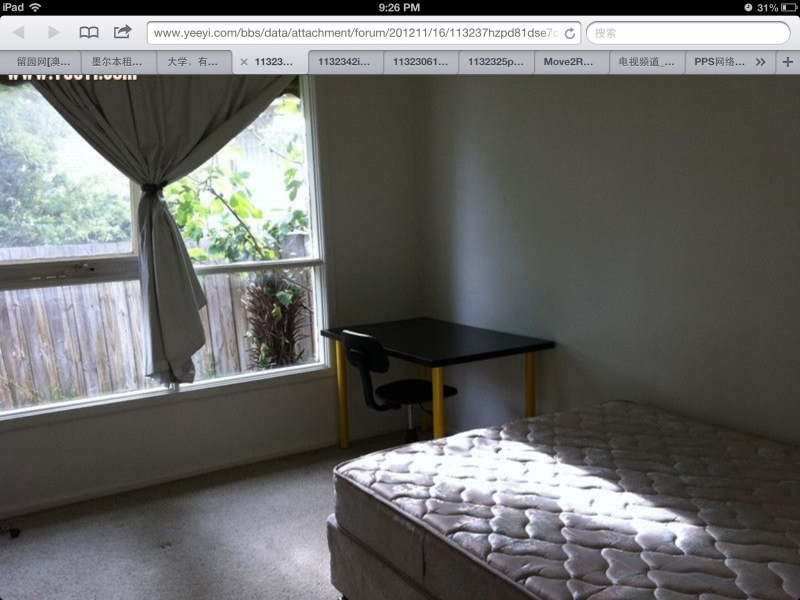The height and width of the screenshot is (600, 800).
Task: Switch to the 1132325p tab
Action: [x=496, y=62]
